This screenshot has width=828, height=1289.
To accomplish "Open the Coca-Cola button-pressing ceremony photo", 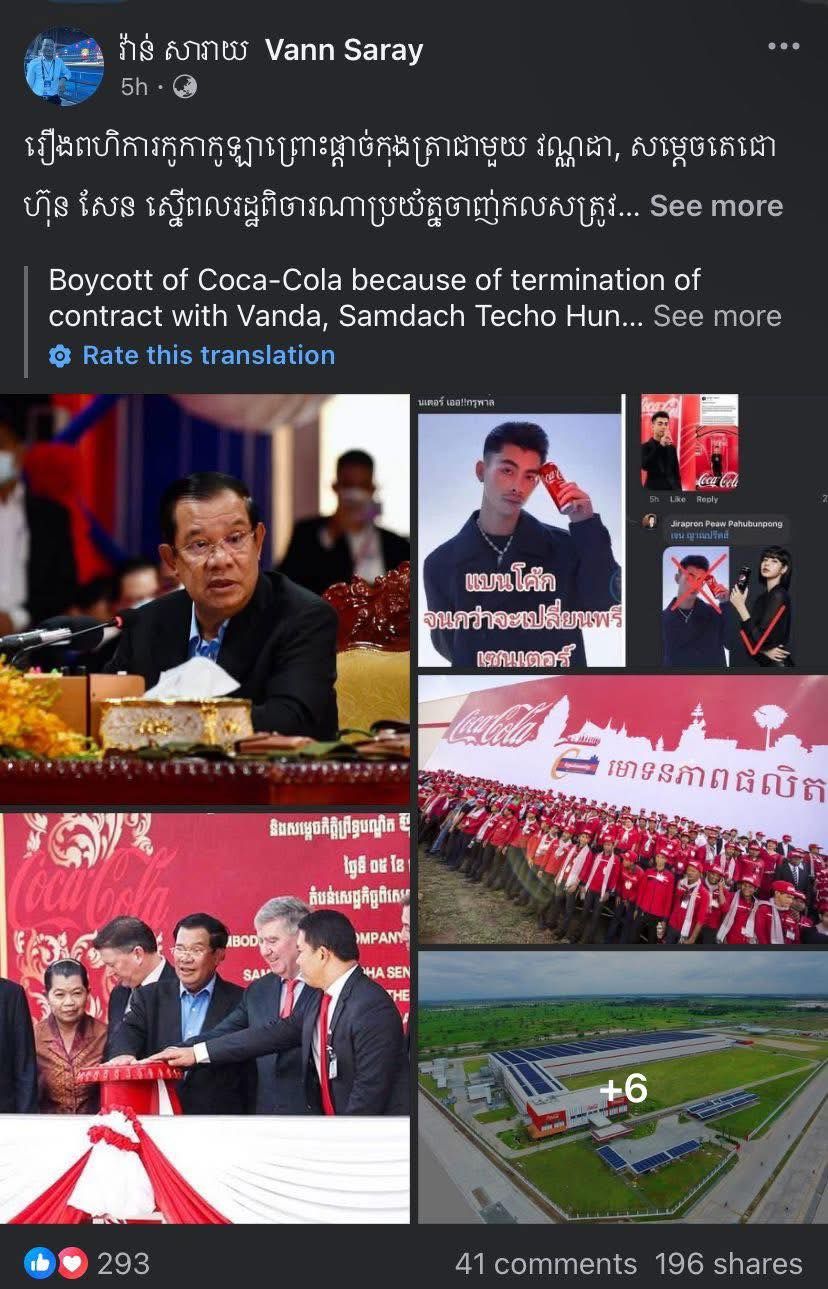I will (205, 1017).
